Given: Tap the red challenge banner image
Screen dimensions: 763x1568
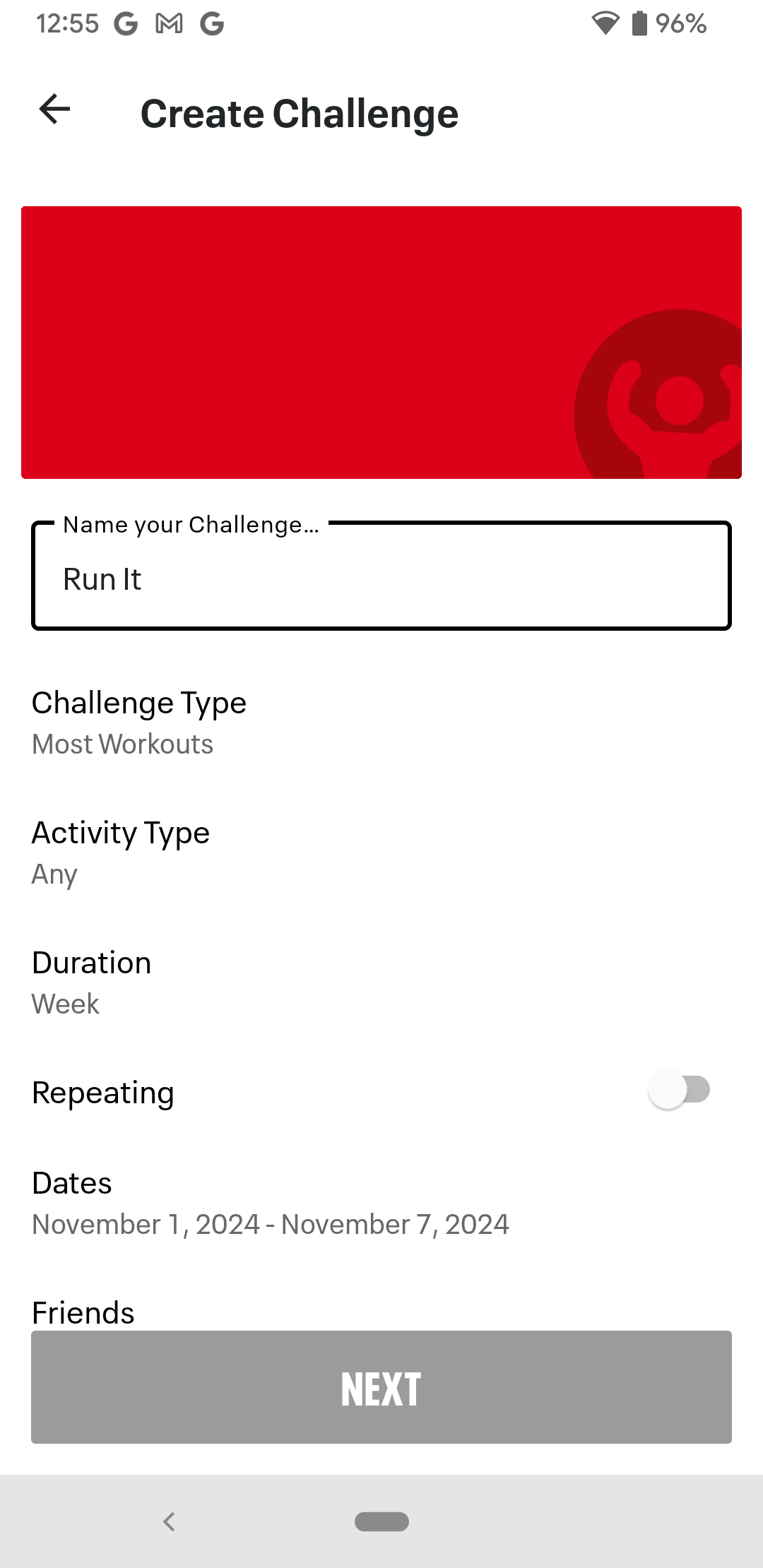Looking at the screenshot, I should coord(381,342).
